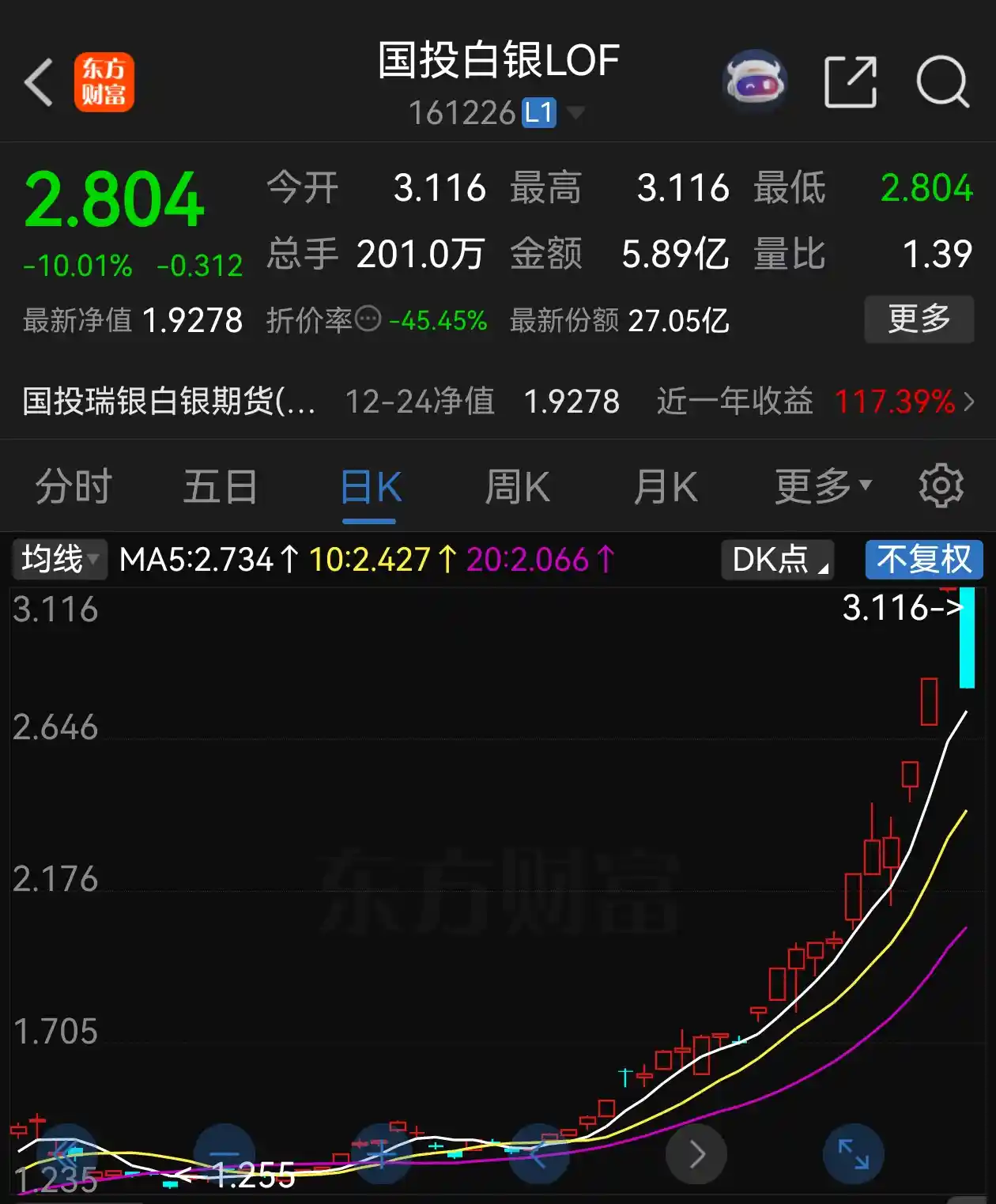The image size is (996, 1204).
Task: Tap the fullscreen expand icon on the chart
Action: tap(853, 1154)
